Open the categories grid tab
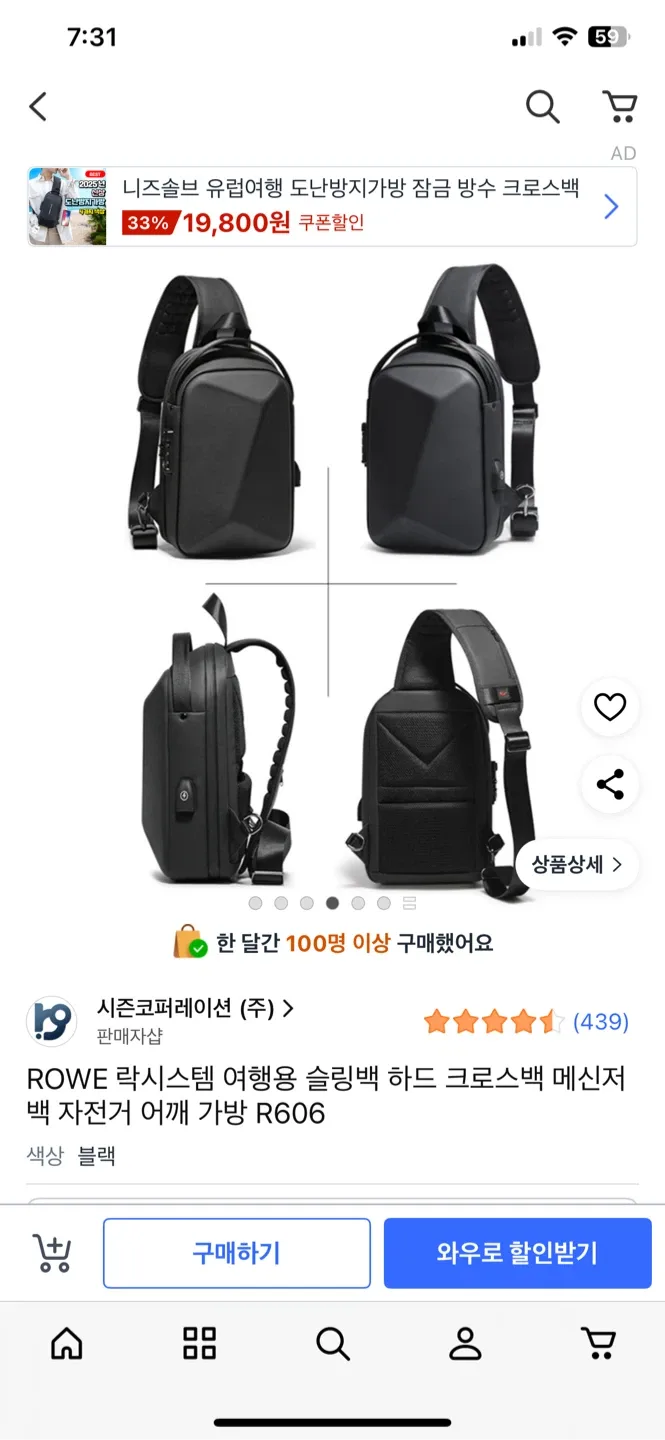The height and width of the screenshot is (1440, 665). point(200,1343)
